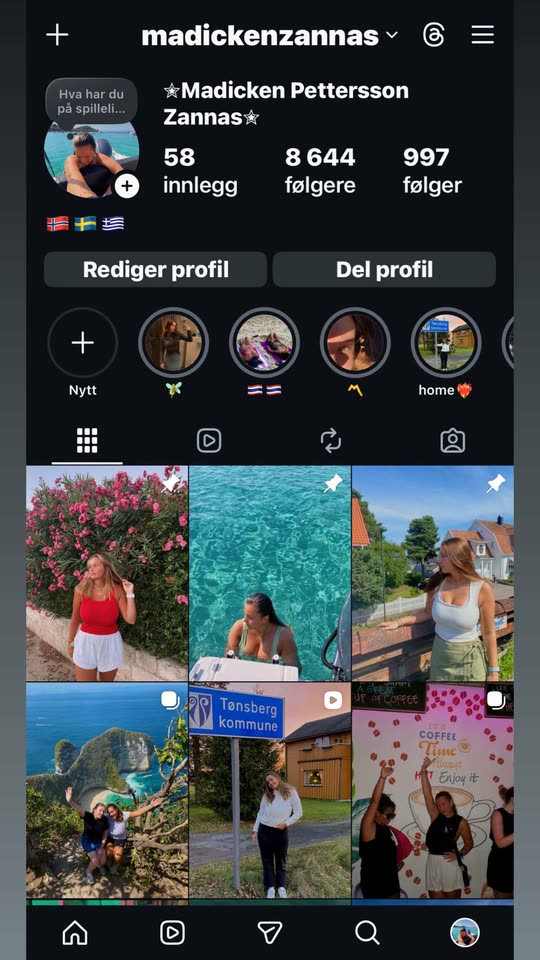Open direct messages from the bottom bar
The image size is (540, 960).
coord(269,932)
